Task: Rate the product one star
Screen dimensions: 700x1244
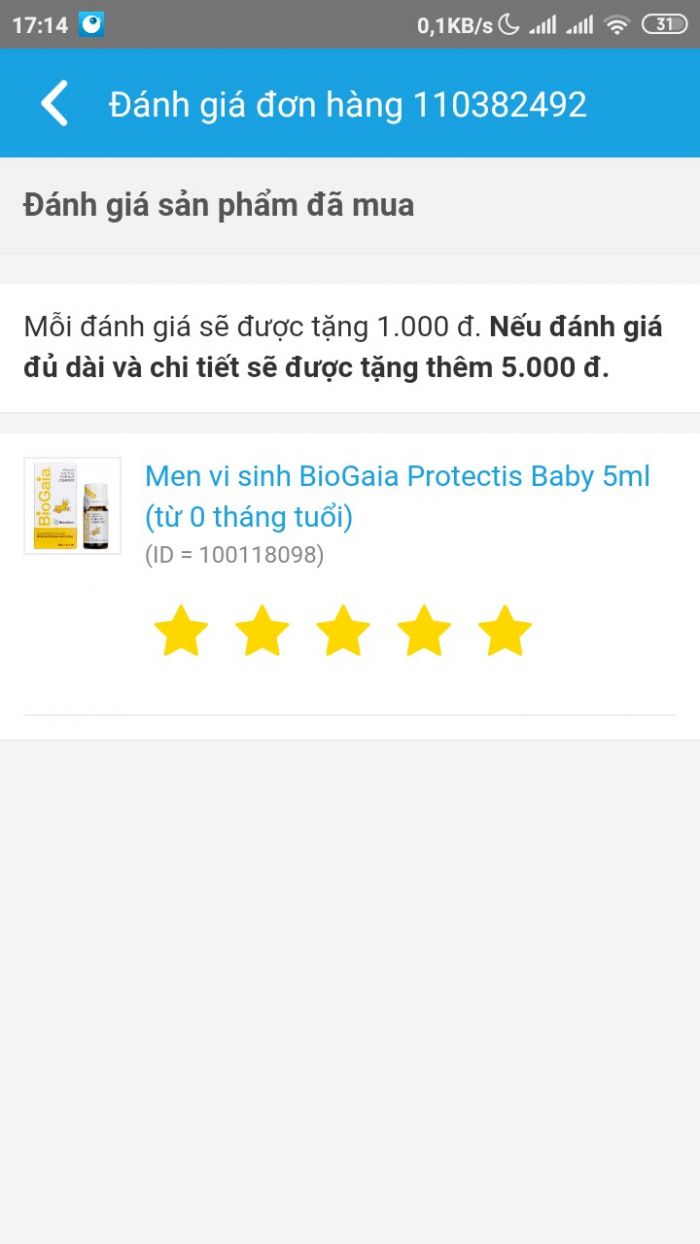Action: pyautogui.click(x=181, y=631)
